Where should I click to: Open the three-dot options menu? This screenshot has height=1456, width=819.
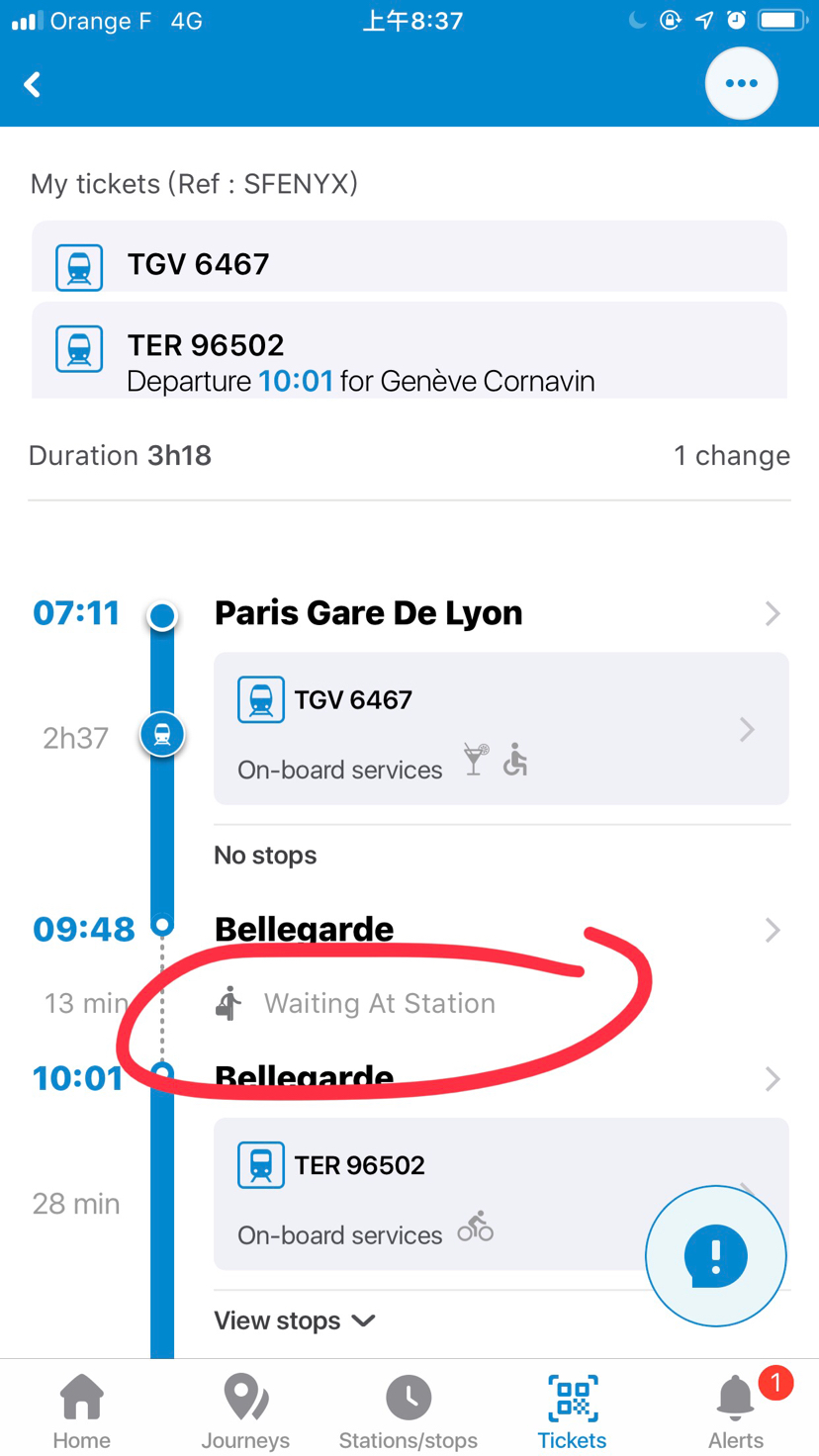click(x=741, y=84)
